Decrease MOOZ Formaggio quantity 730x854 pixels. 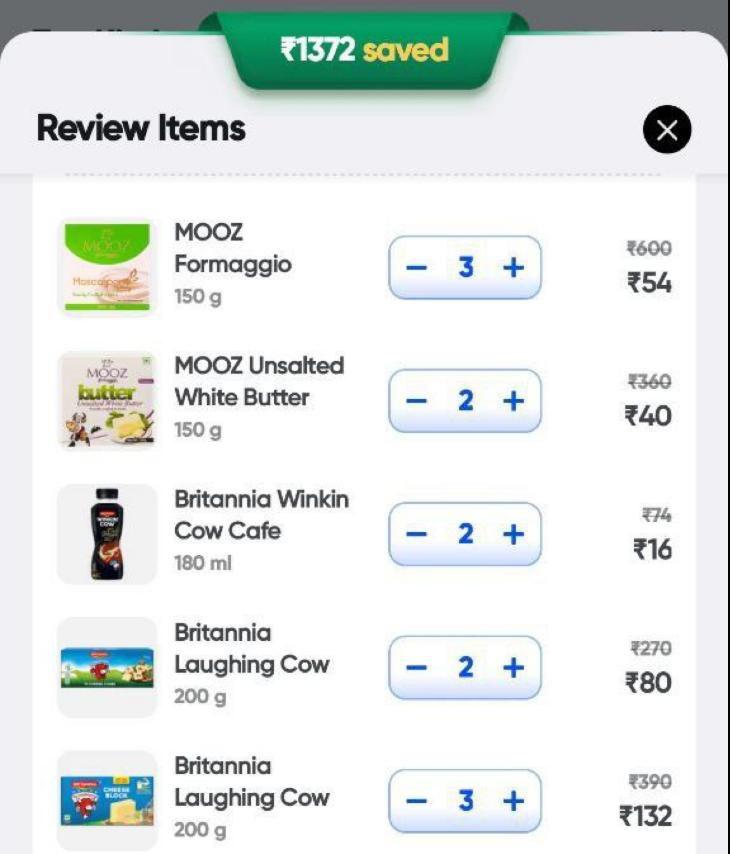[x=417, y=268]
